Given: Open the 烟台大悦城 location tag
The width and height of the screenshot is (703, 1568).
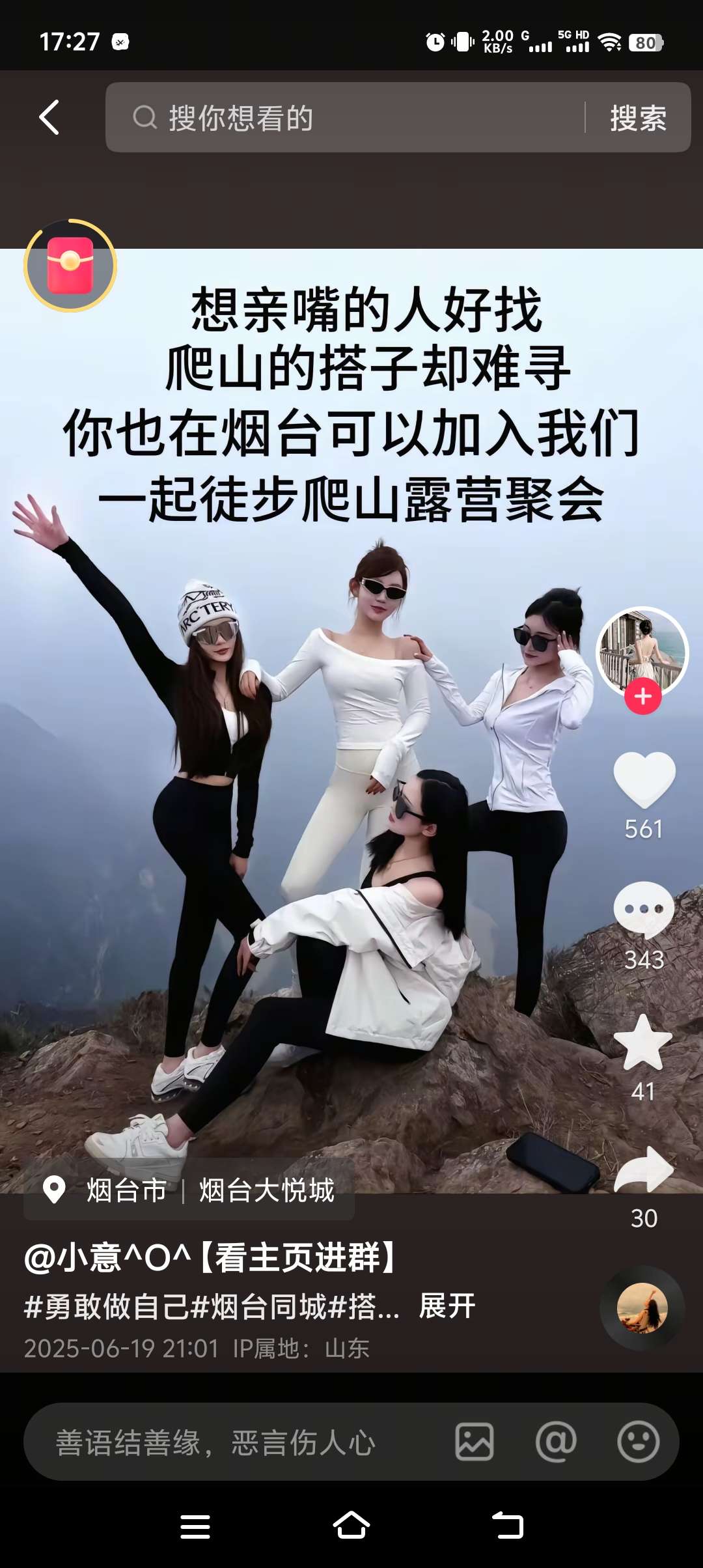Looking at the screenshot, I should 266,1190.
